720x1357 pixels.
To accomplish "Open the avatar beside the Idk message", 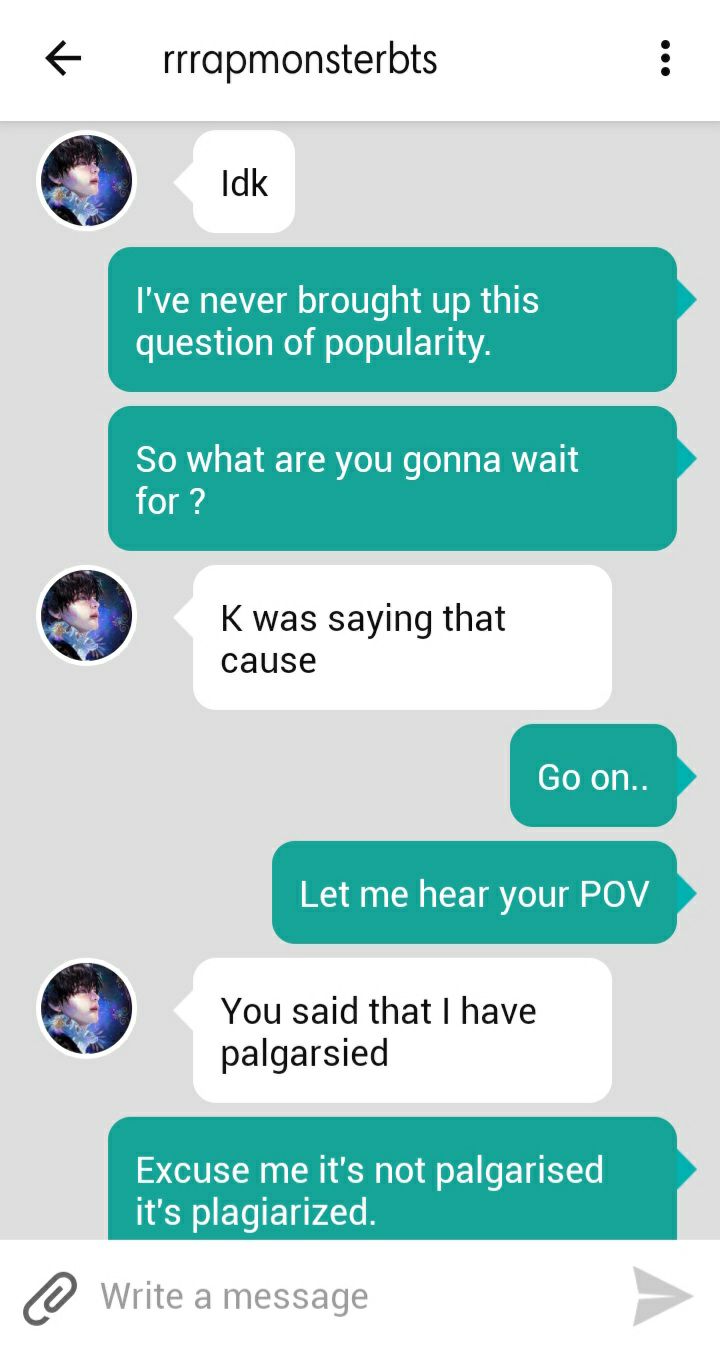I will pos(86,182).
